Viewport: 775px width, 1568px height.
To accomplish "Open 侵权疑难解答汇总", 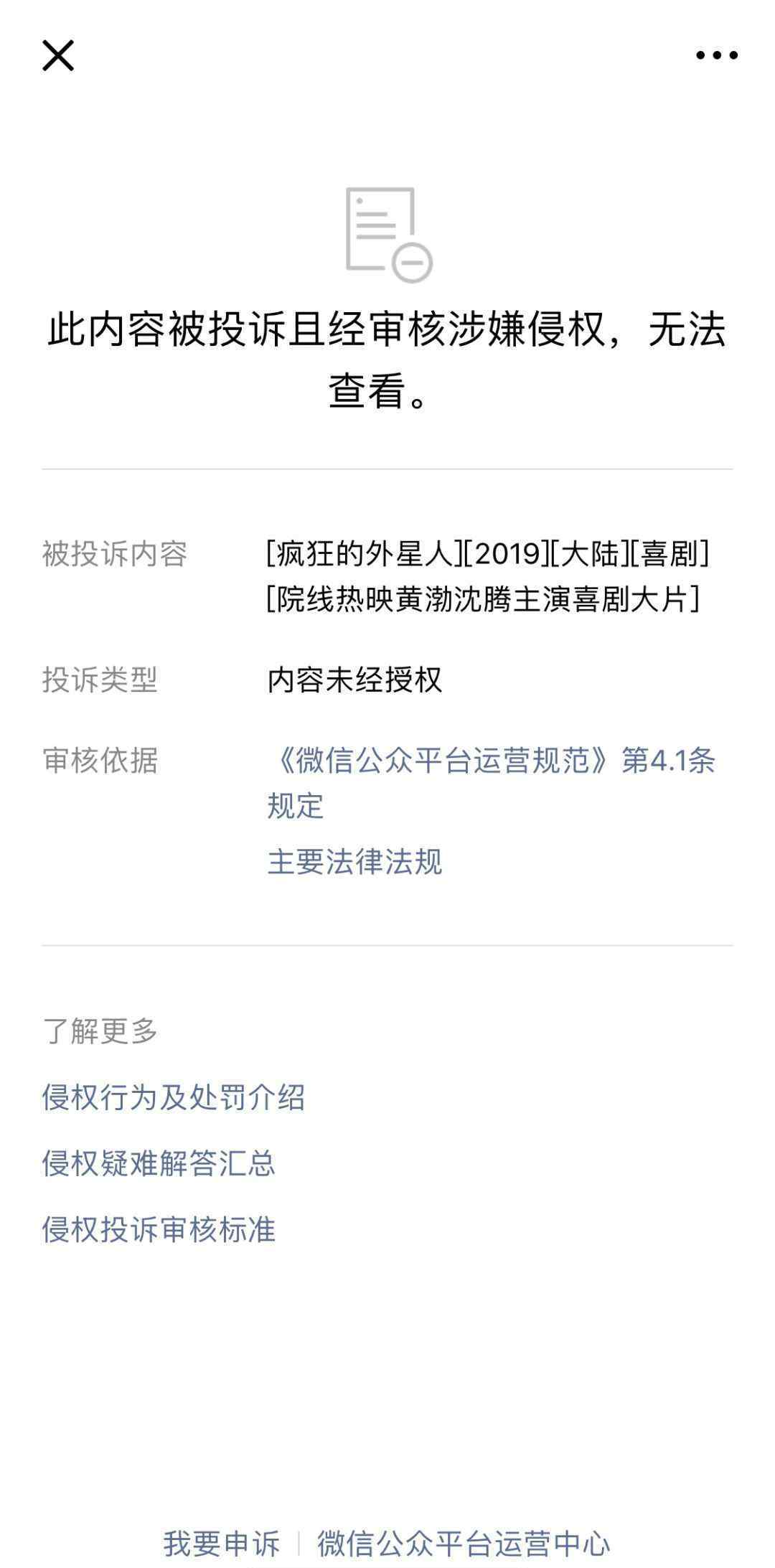I will [159, 1163].
